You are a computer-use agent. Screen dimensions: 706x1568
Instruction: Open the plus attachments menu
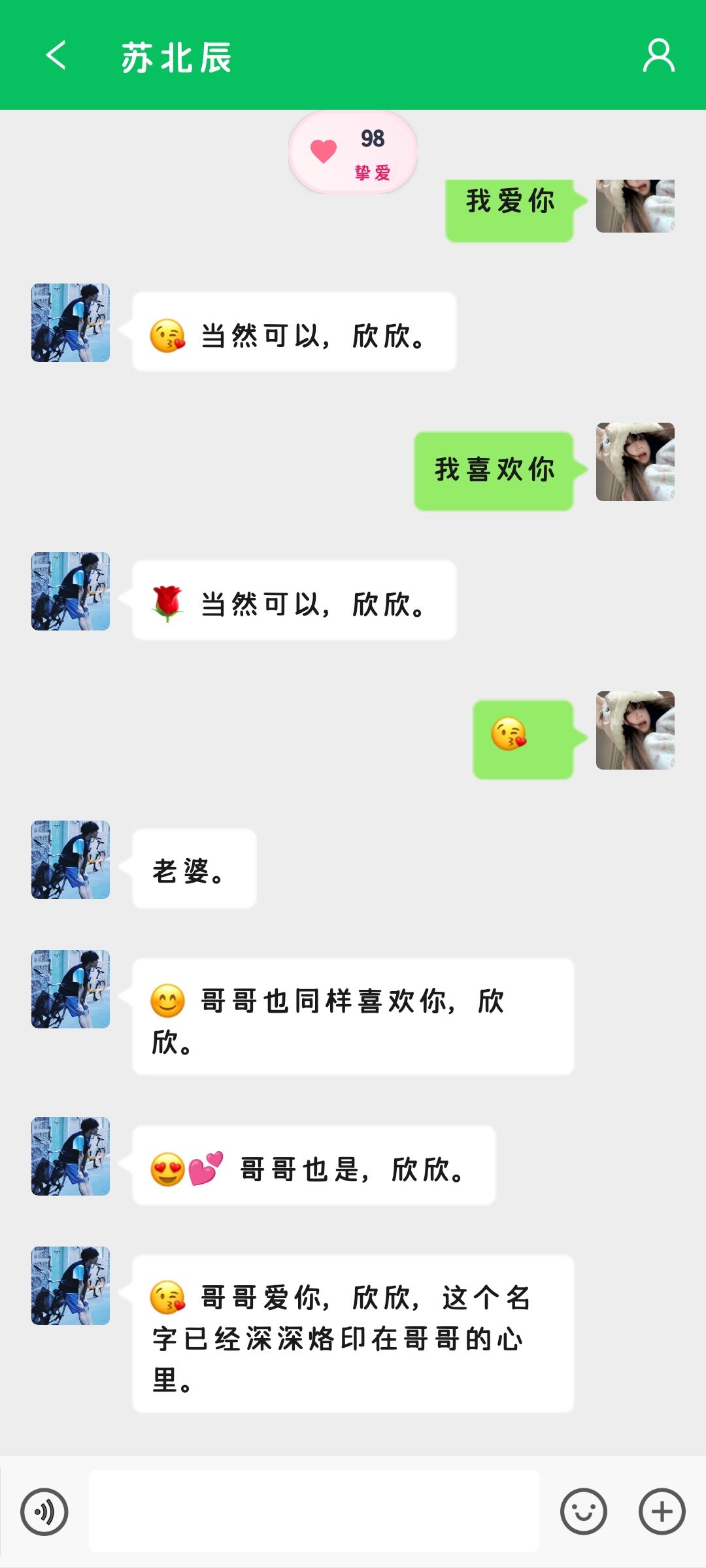tap(662, 1511)
